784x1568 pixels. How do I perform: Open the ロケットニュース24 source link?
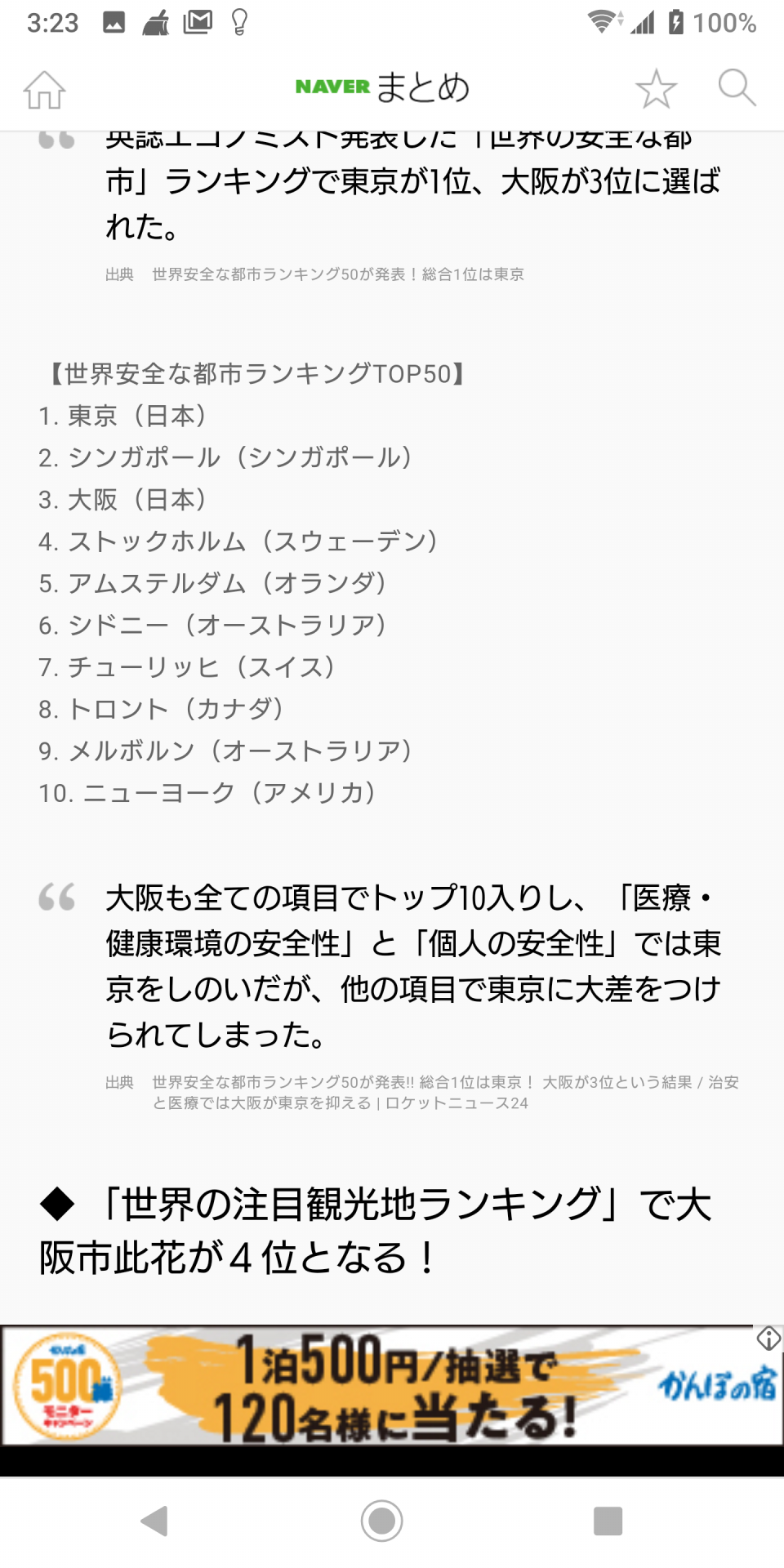446,1093
